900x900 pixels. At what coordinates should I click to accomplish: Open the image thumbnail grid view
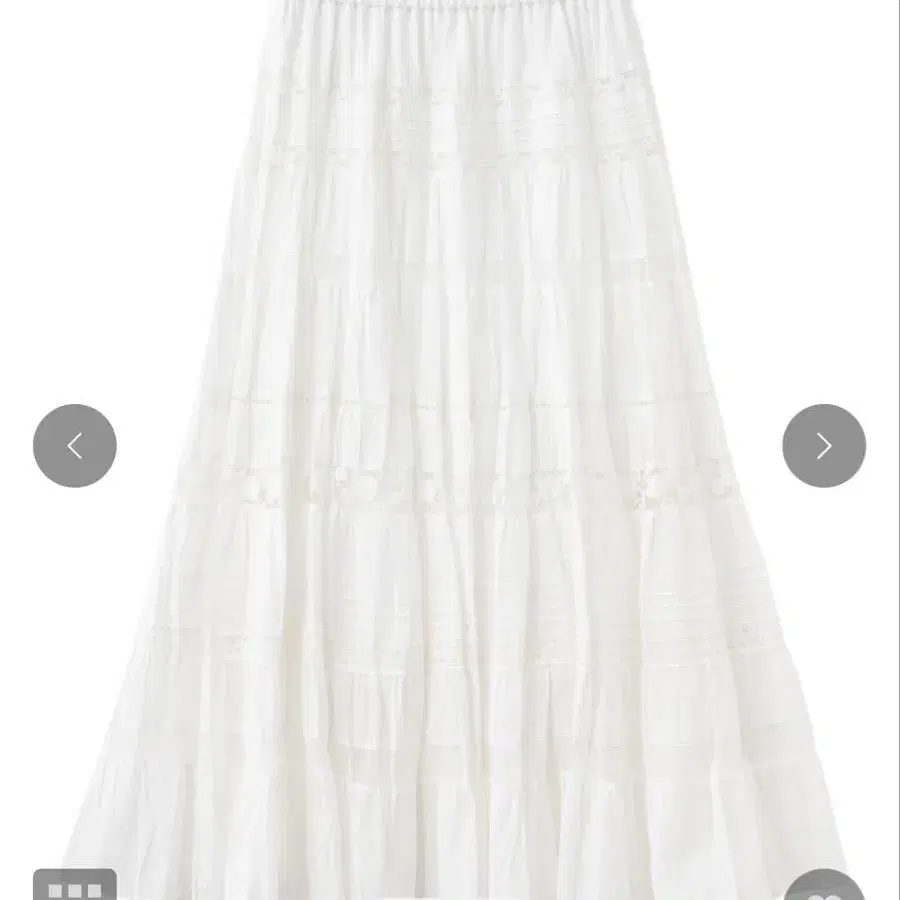tap(75, 887)
